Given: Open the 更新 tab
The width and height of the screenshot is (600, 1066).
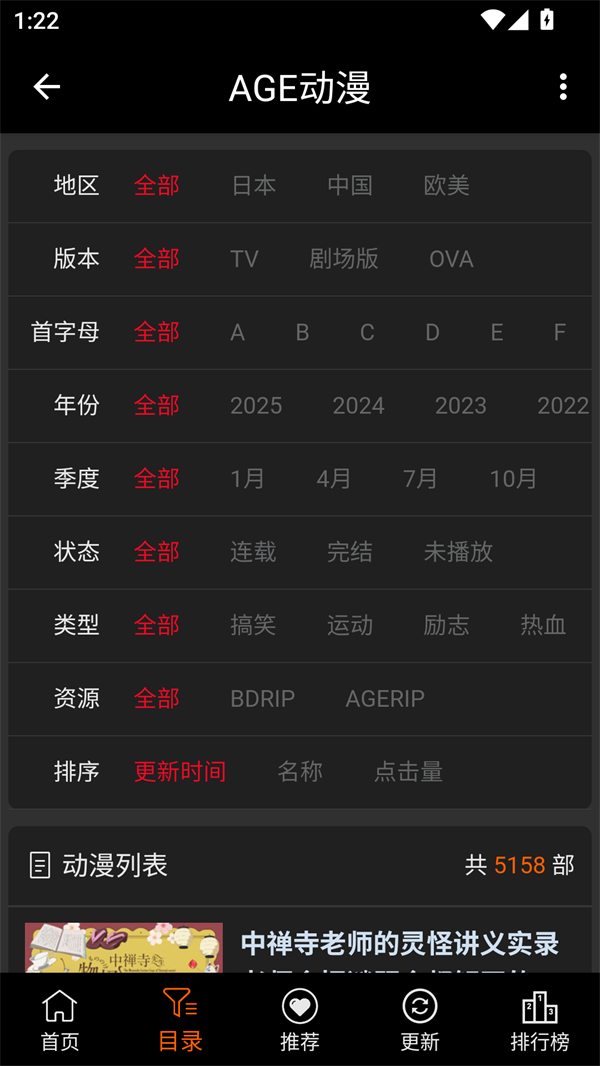Looking at the screenshot, I should pyautogui.click(x=420, y=1020).
